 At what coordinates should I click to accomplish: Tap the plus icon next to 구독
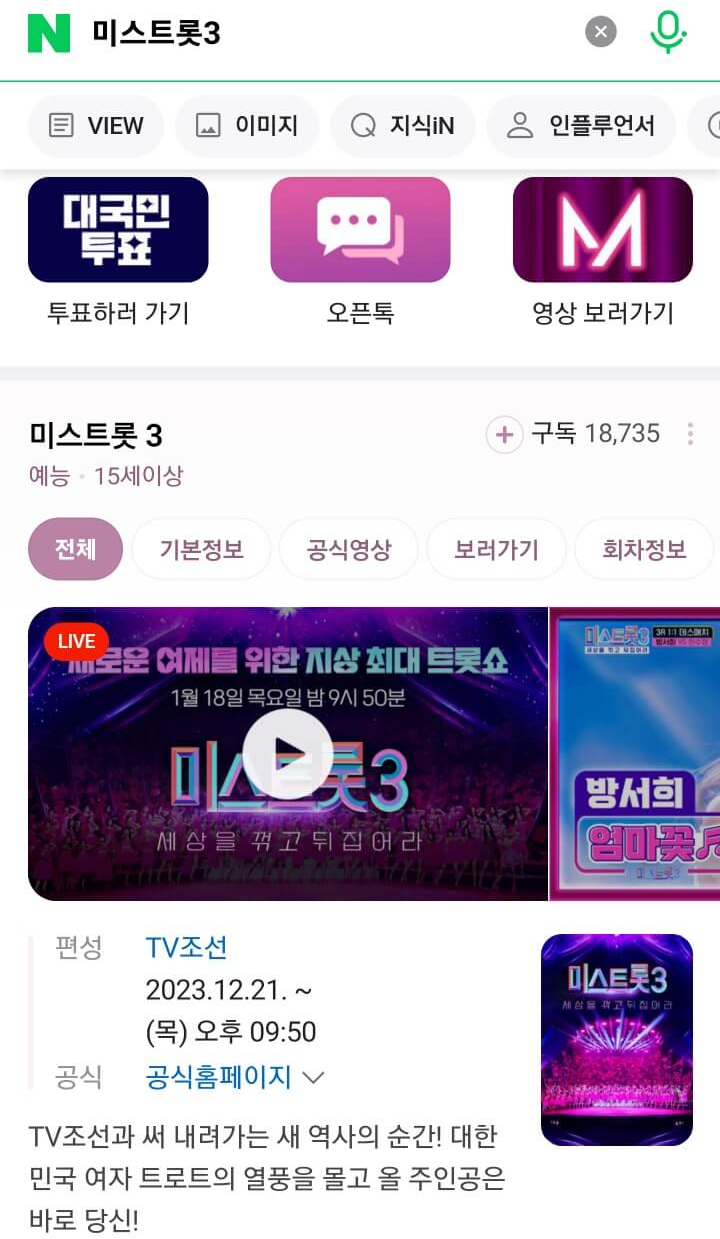pos(505,434)
